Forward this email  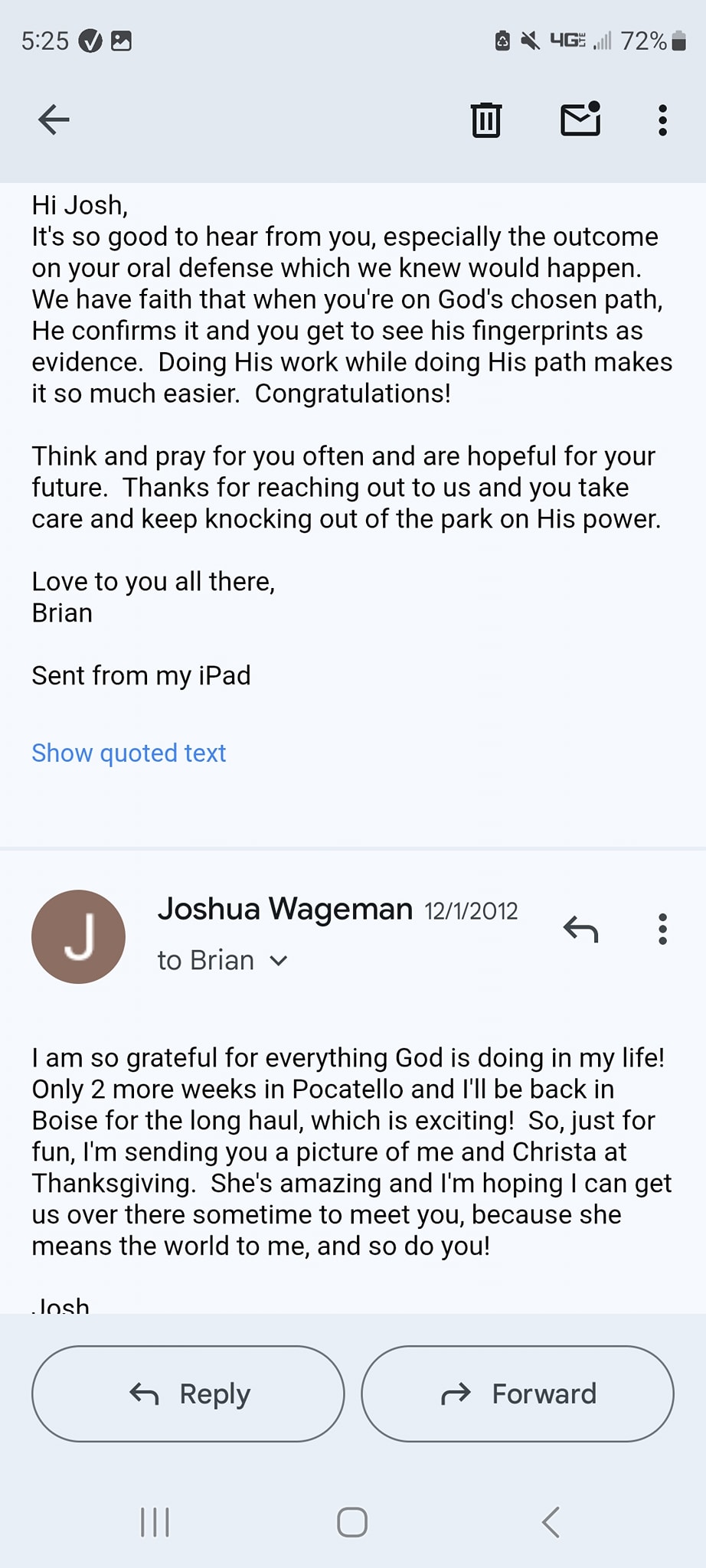[x=518, y=1393]
